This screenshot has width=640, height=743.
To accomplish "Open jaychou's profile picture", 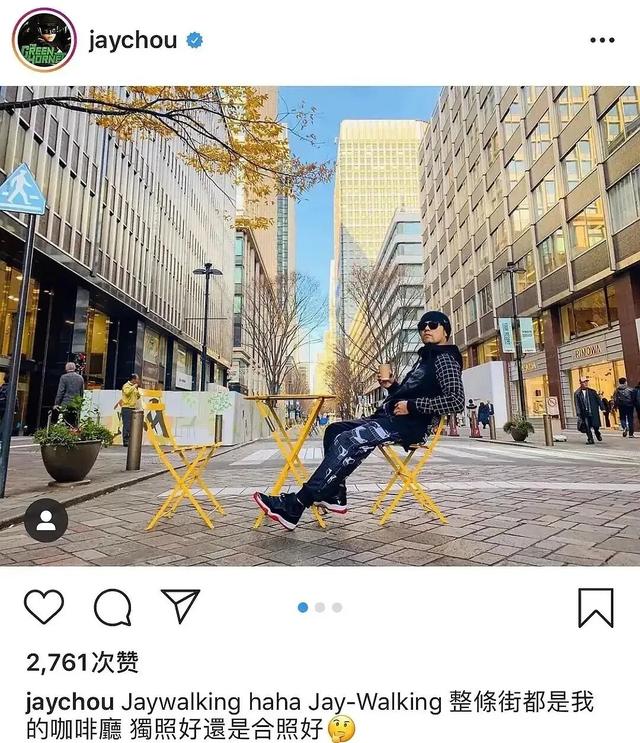I will point(44,40).
